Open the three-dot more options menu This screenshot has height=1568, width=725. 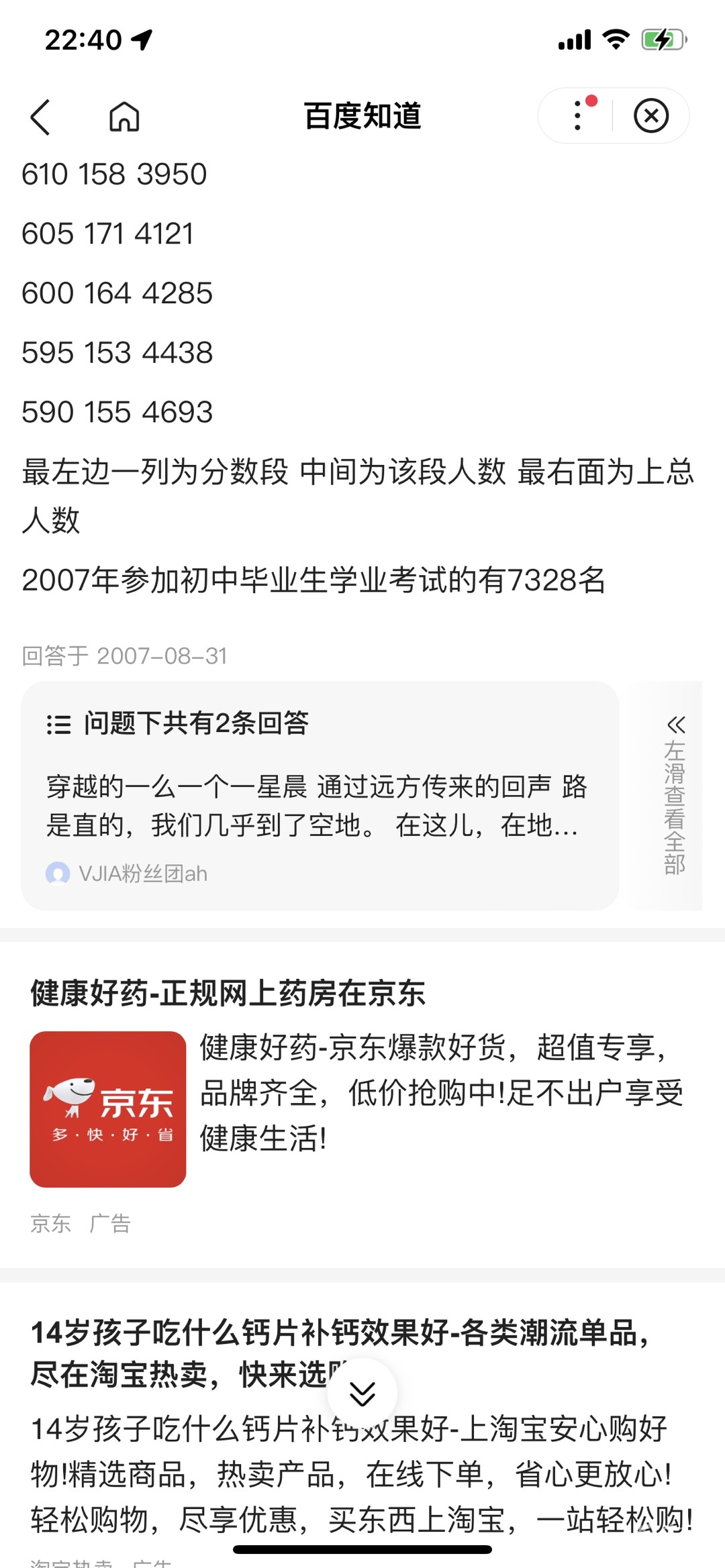point(577,115)
